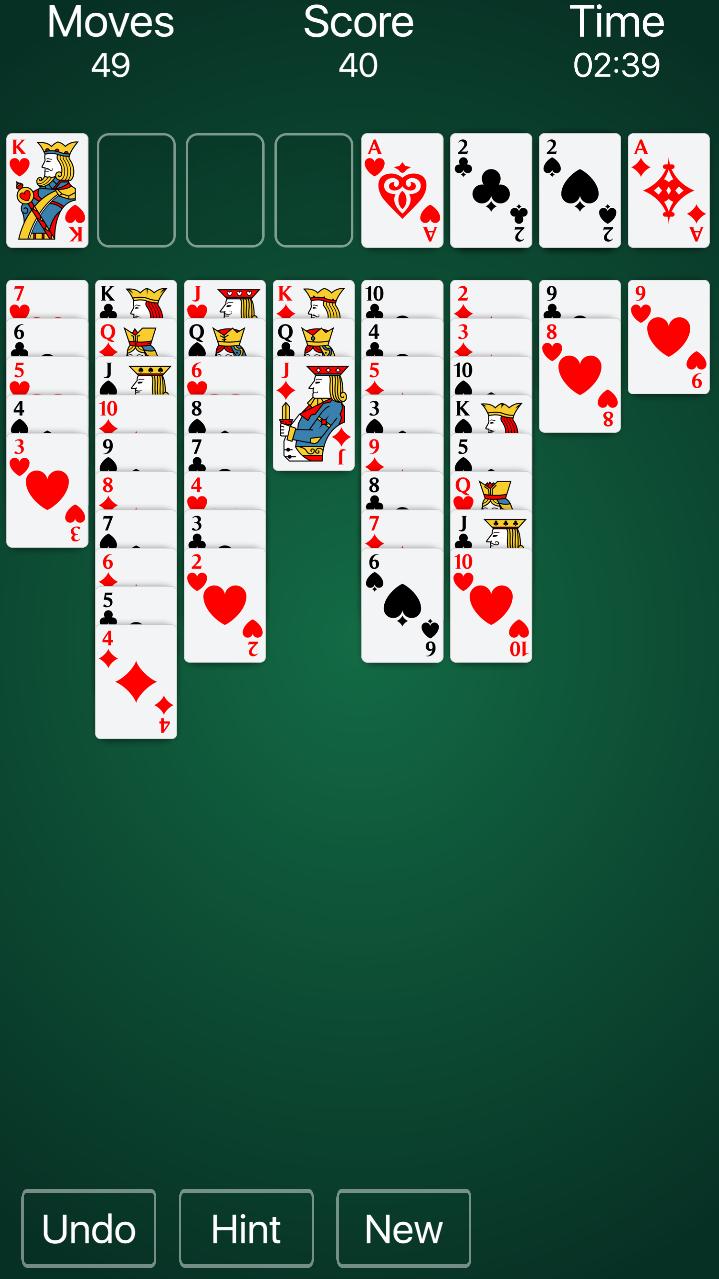719x1279 pixels.
Task: Select the King of hearts in free cell
Action: click(47, 190)
